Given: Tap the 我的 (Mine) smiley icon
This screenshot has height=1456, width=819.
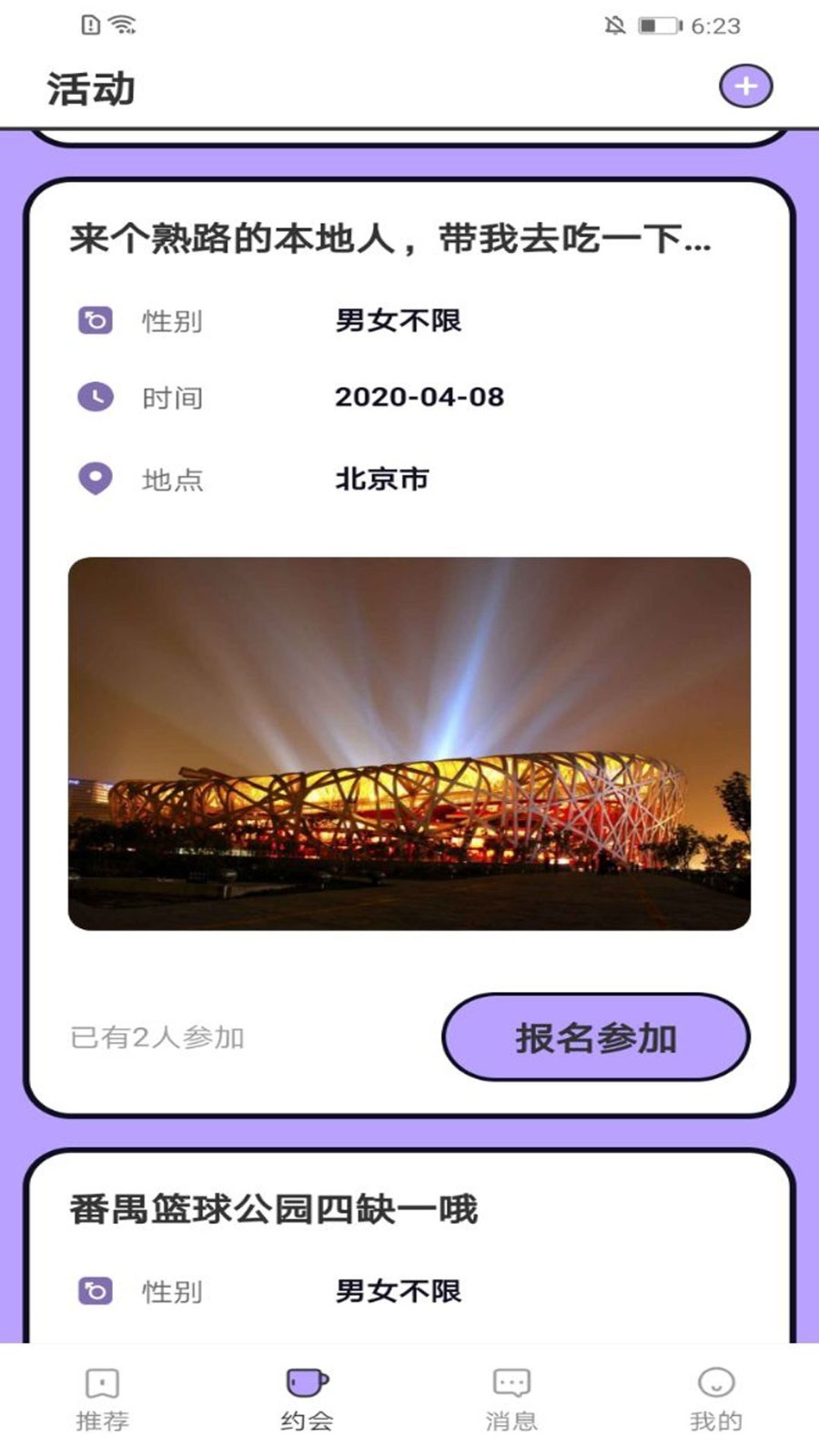Looking at the screenshot, I should pyautogui.click(x=716, y=1383).
